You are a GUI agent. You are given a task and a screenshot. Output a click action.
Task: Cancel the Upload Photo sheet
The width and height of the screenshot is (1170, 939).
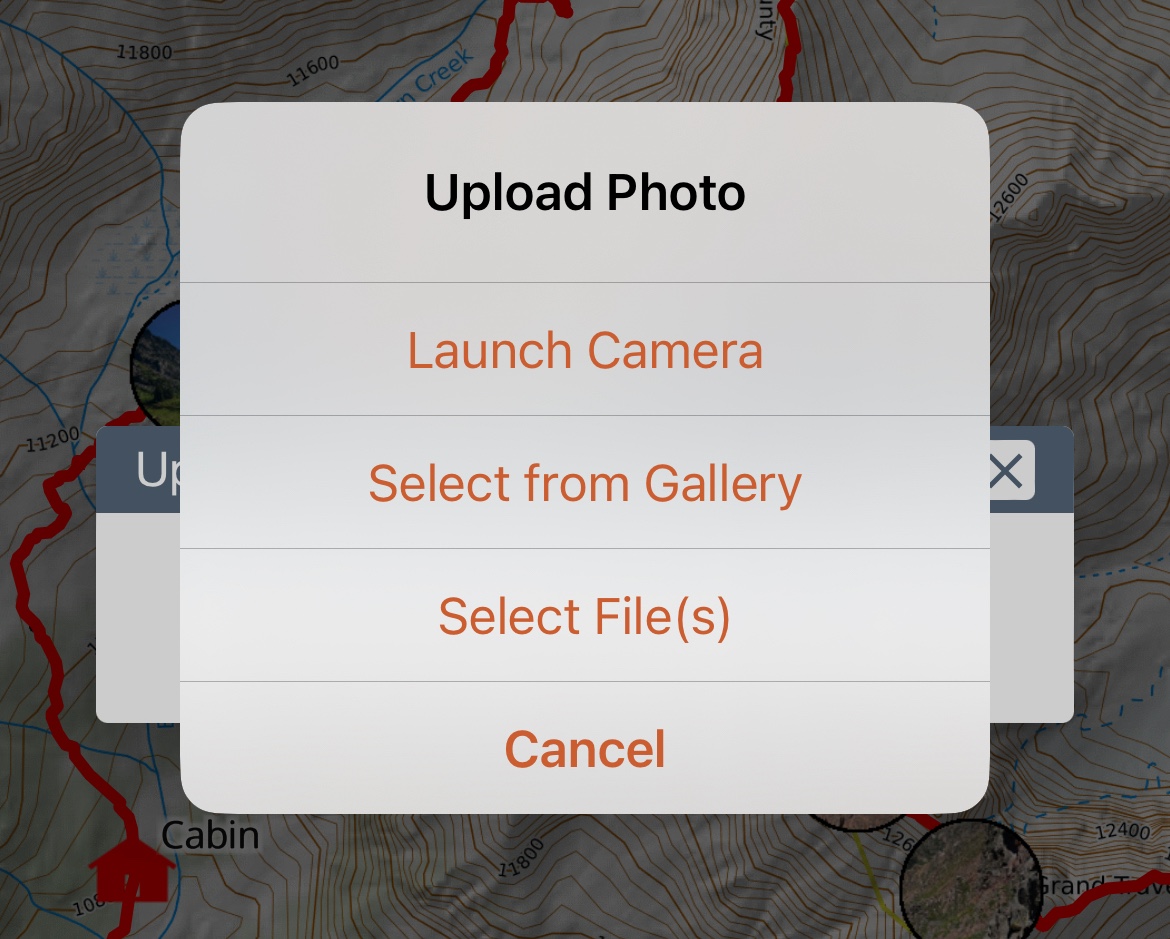(585, 749)
